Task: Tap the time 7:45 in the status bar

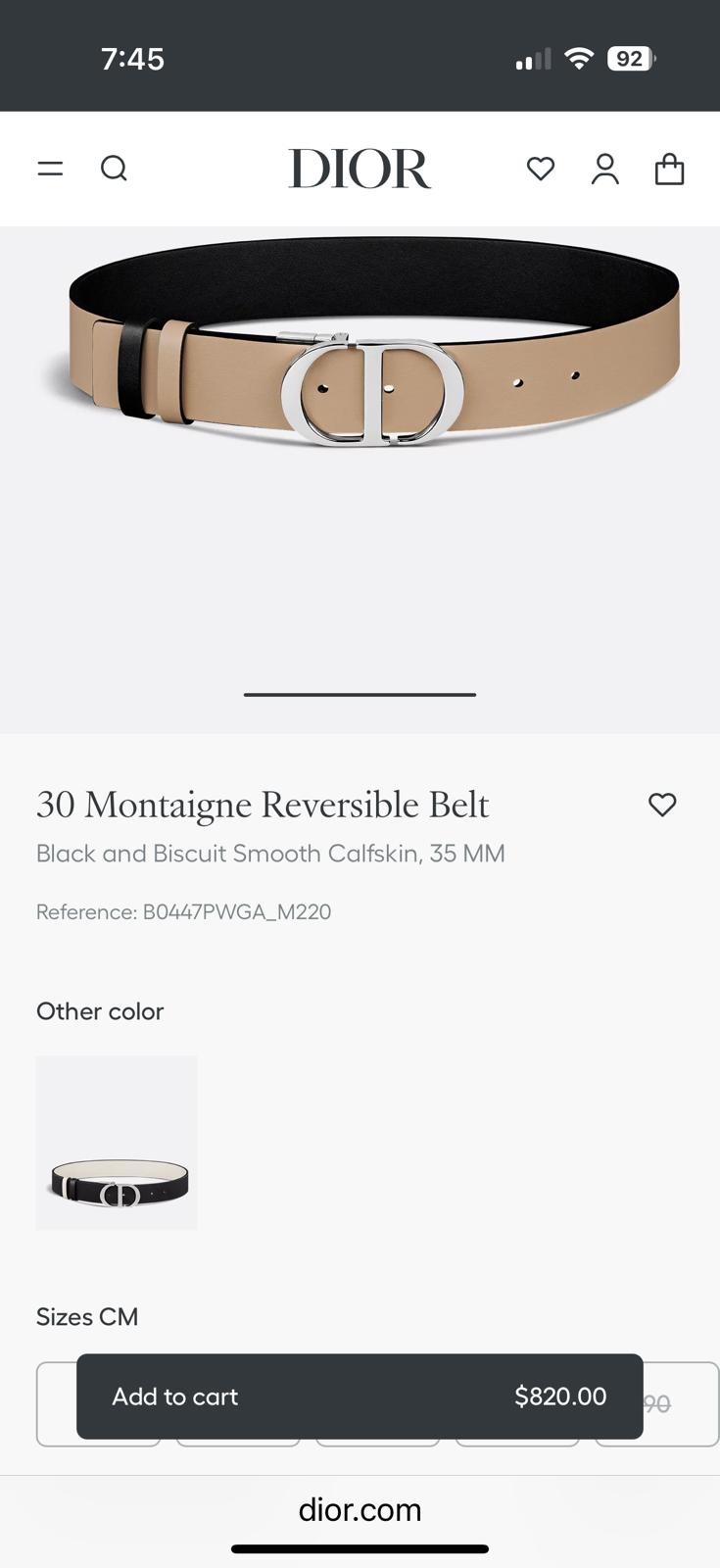Action: click(x=133, y=58)
